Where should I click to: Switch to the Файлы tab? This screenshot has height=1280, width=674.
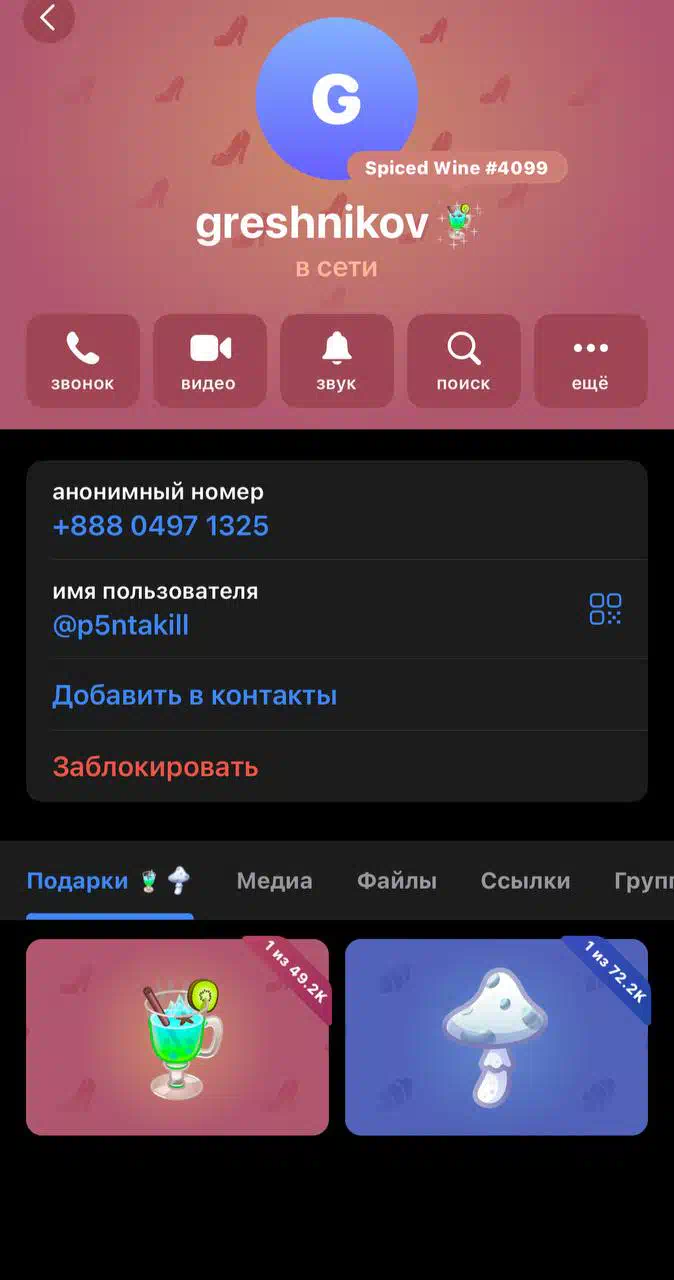tap(397, 881)
